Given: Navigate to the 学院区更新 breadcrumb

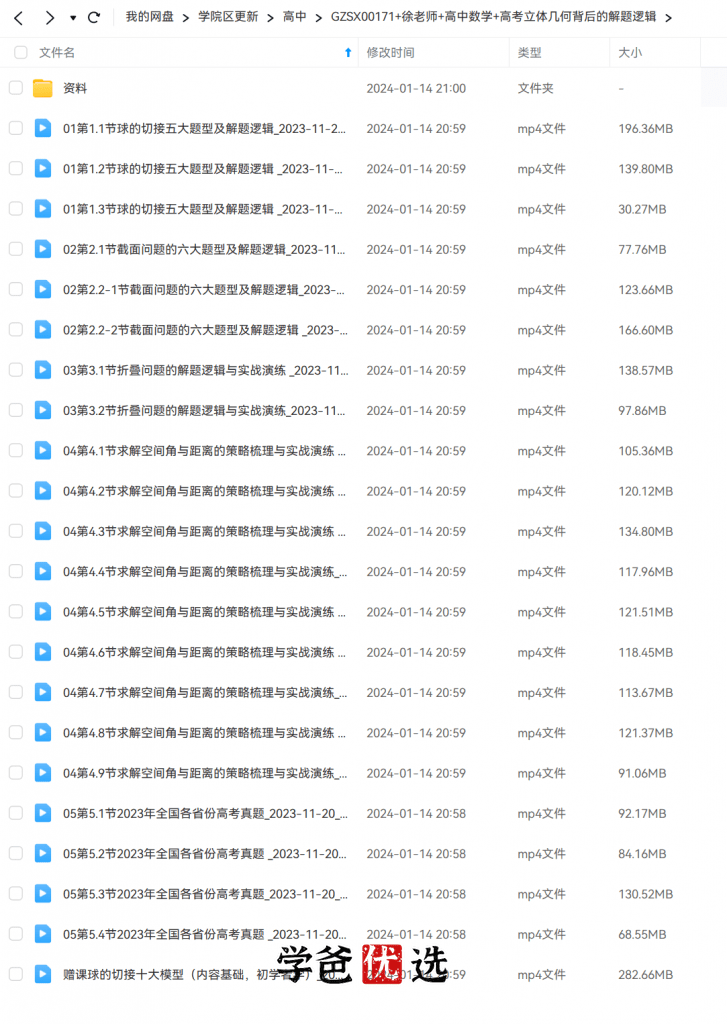Looking at the screenshot, I should tap(227, 17).
